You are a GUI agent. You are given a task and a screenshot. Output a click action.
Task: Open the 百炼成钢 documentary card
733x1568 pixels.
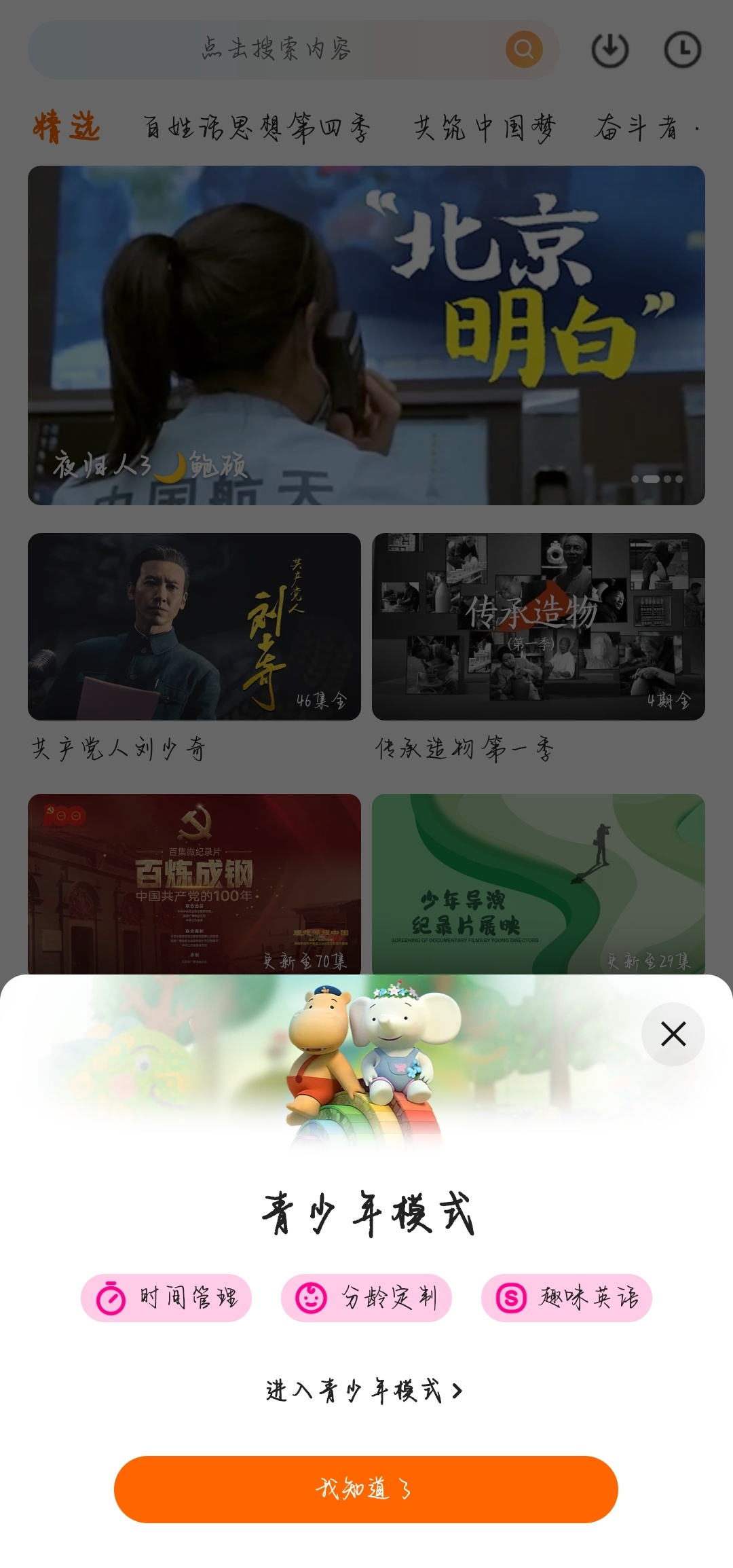[x=194, y=883]
